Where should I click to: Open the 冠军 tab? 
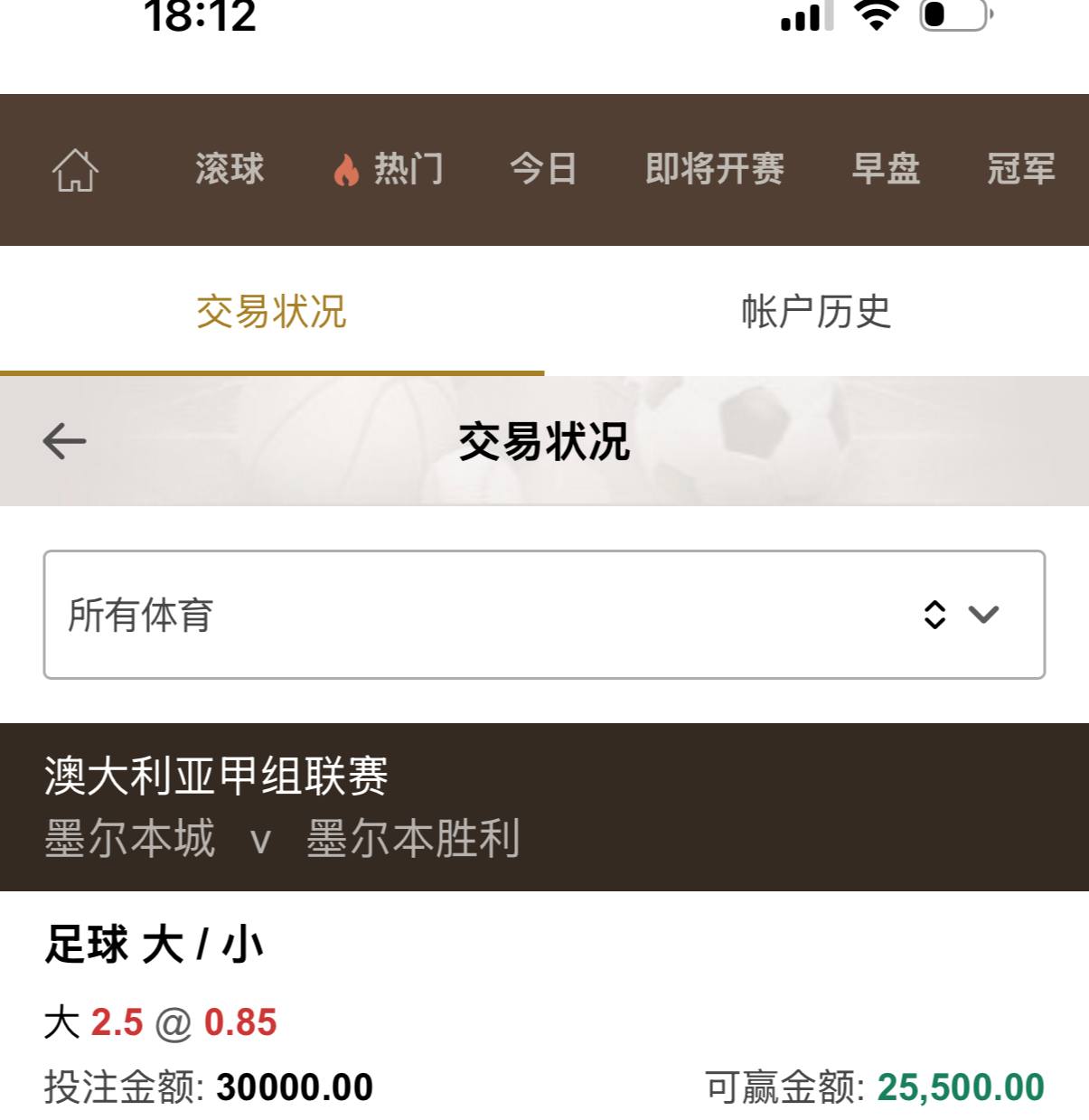tap(1020, 169)
